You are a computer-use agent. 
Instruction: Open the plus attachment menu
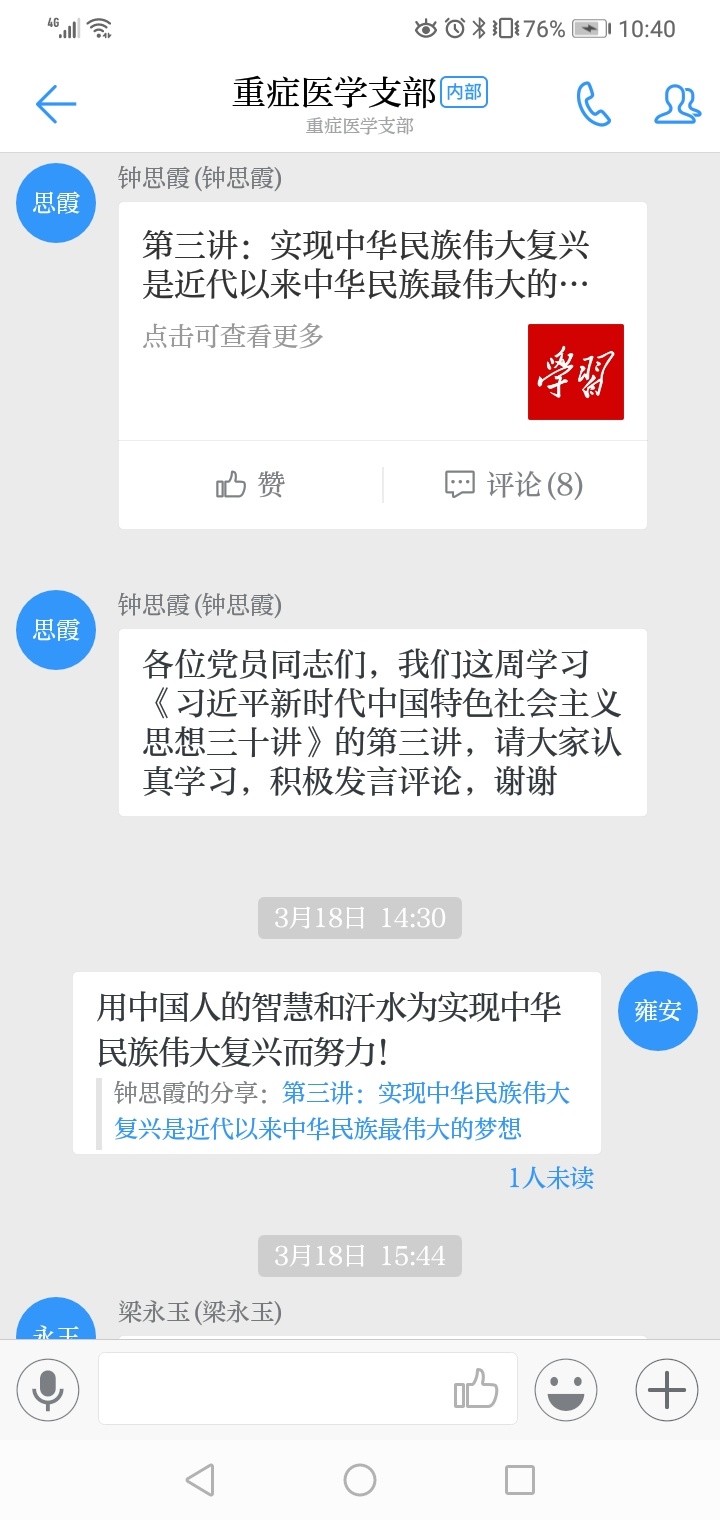[667, 1389]
